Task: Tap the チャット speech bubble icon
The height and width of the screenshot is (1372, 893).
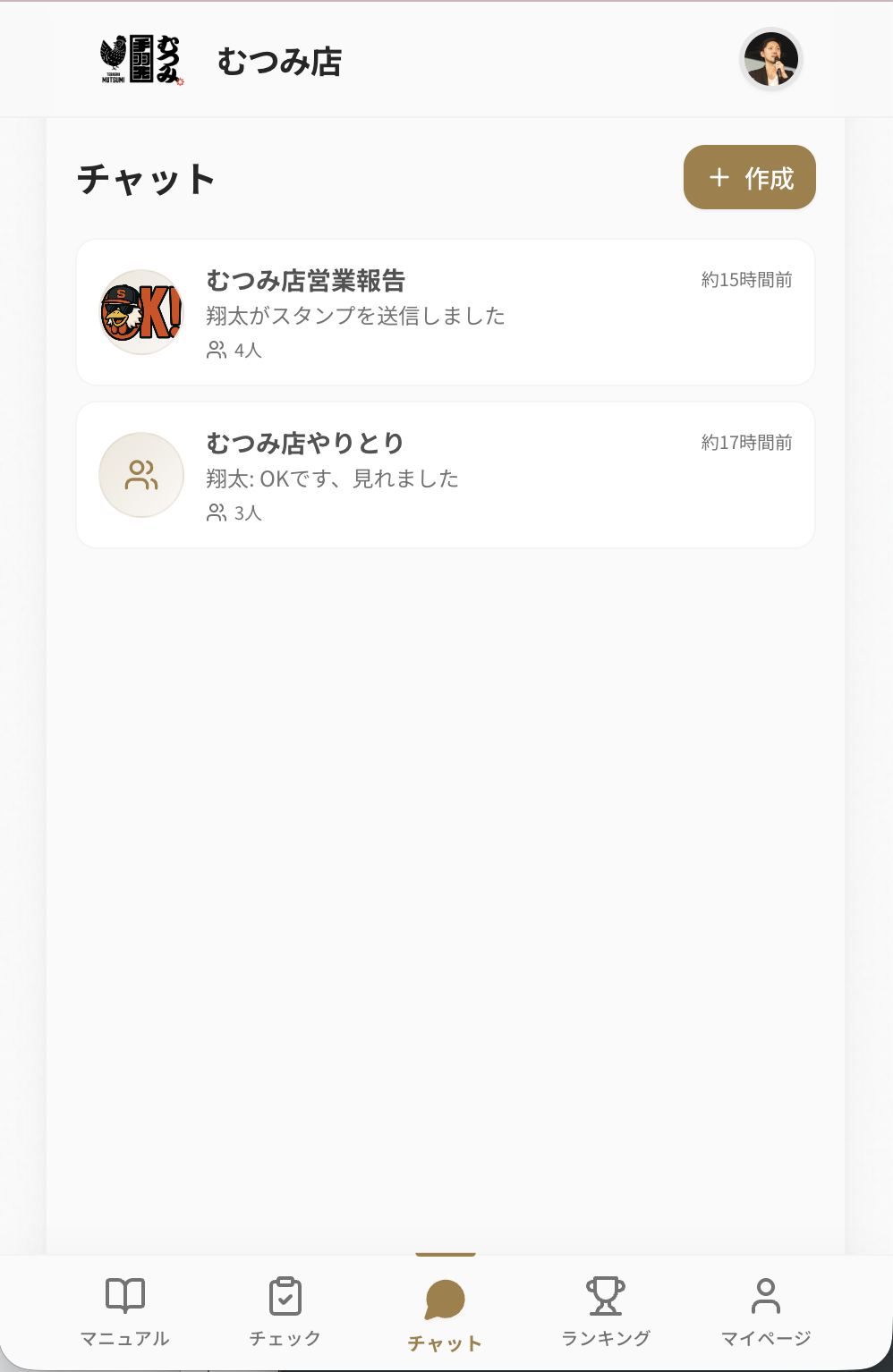Action: pyautogui.click(x=444, y=1294)
